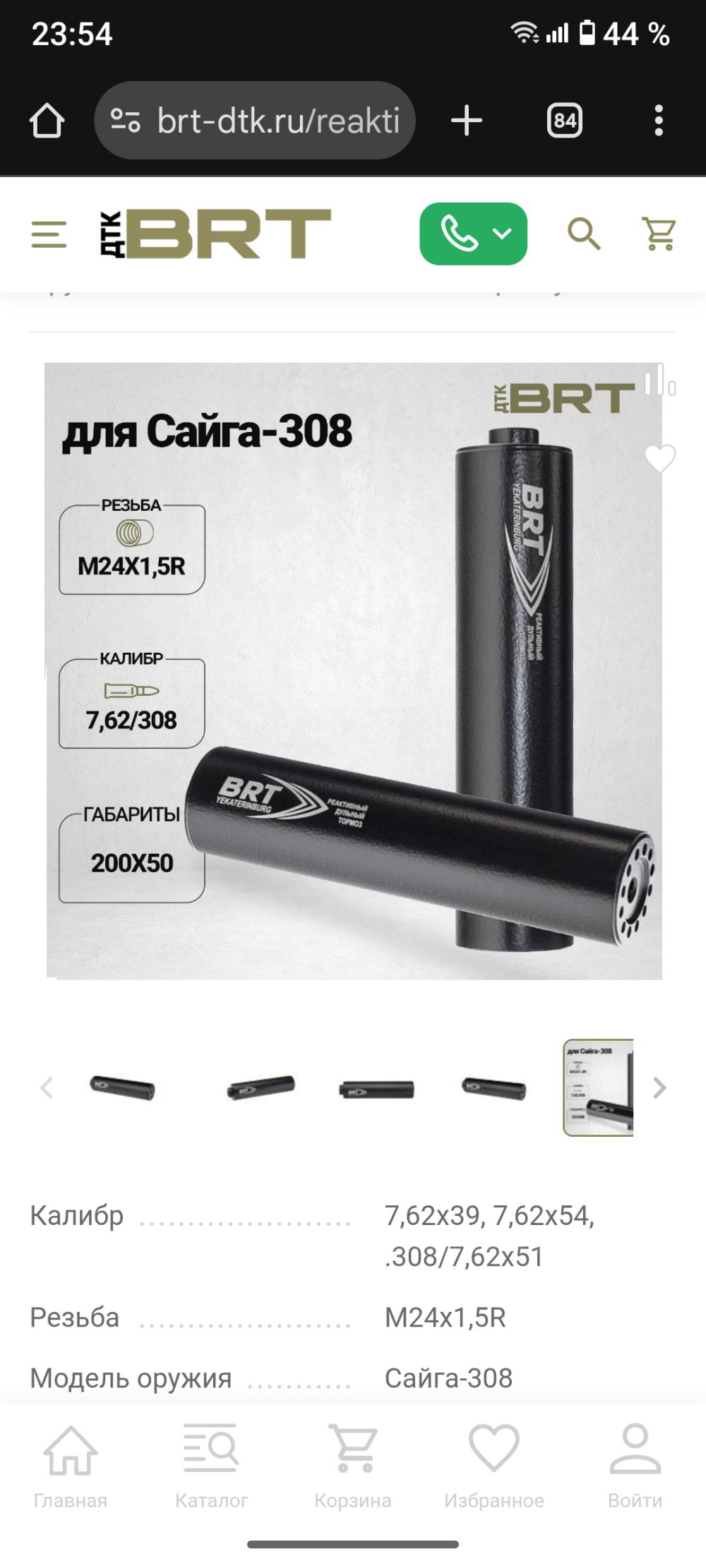Expand the green phone call dropdown

click(x=473, y=234)
